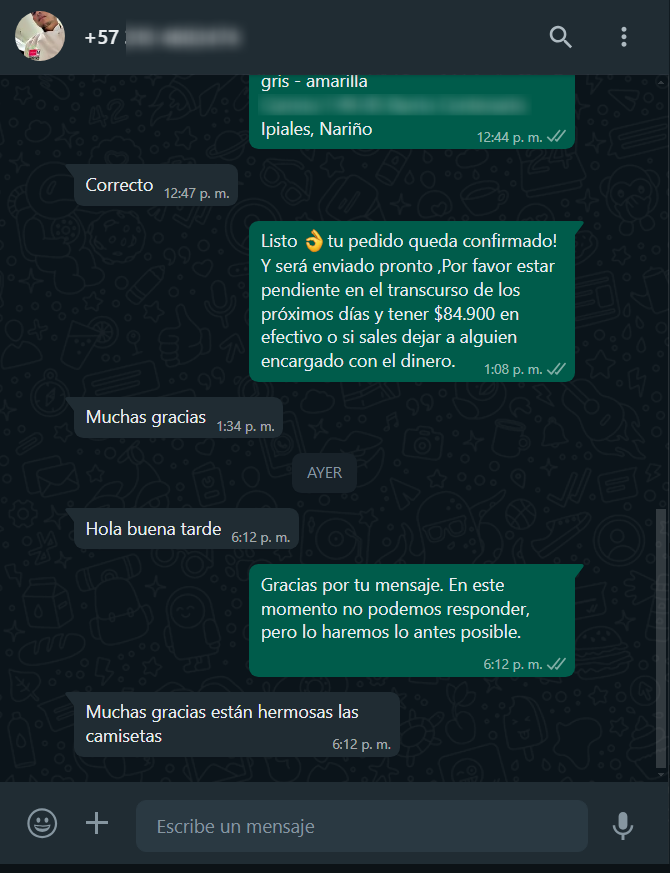Focus the 'Escribe un mensaje' field
670x873 pixels.
pyautogui.click(x=360, y=826)
